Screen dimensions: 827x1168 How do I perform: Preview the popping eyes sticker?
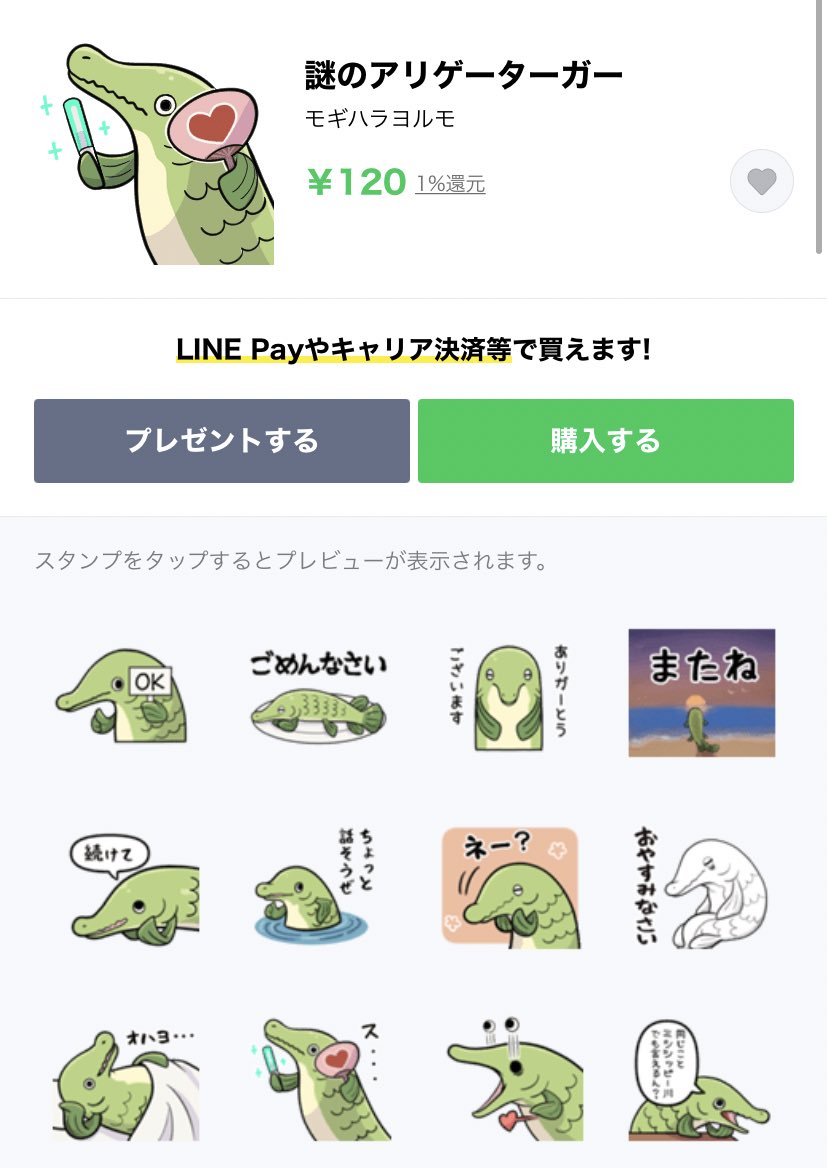click(x=510, y=1080)
